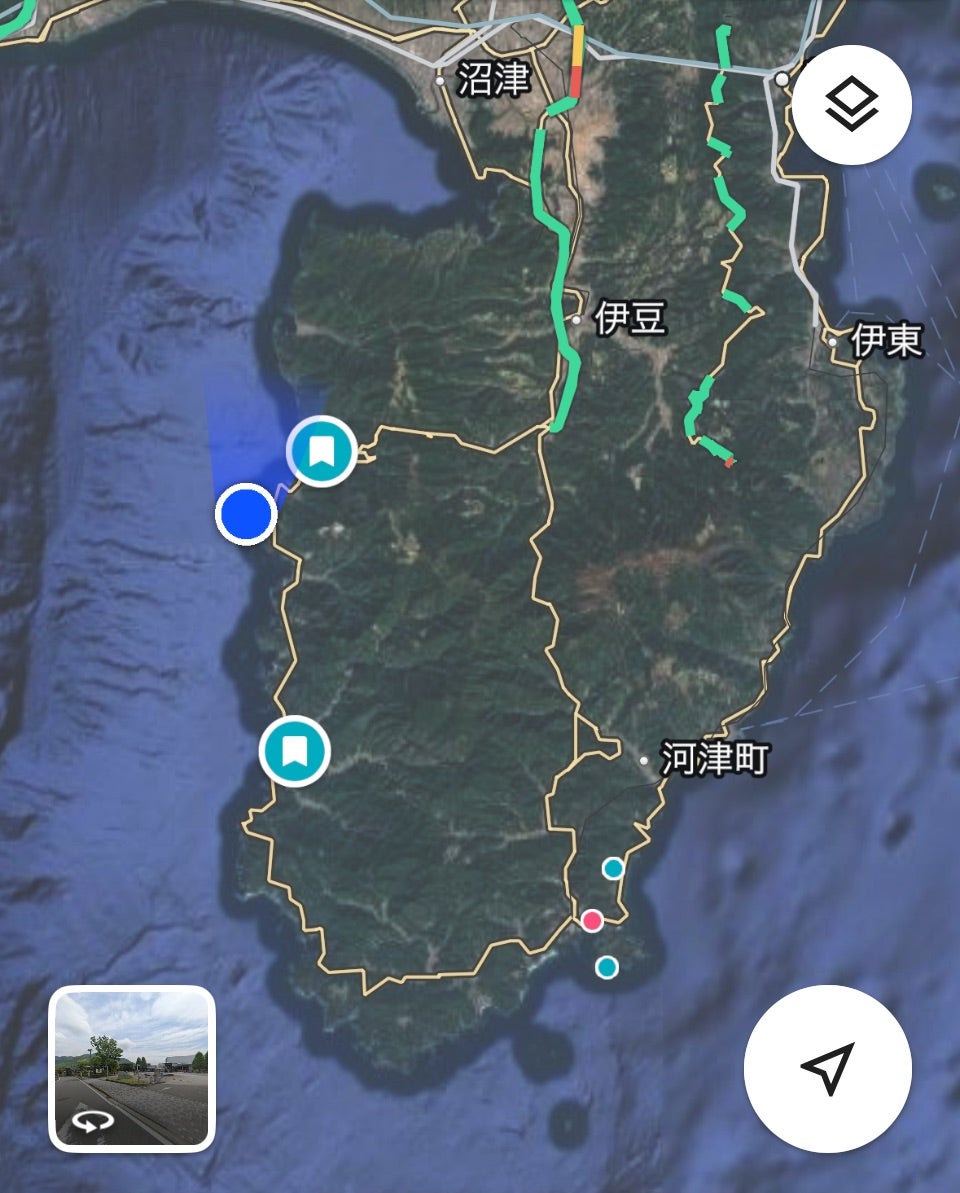Tap the blue current-location dot
The image size is (960, 1193).
(246, 514)
